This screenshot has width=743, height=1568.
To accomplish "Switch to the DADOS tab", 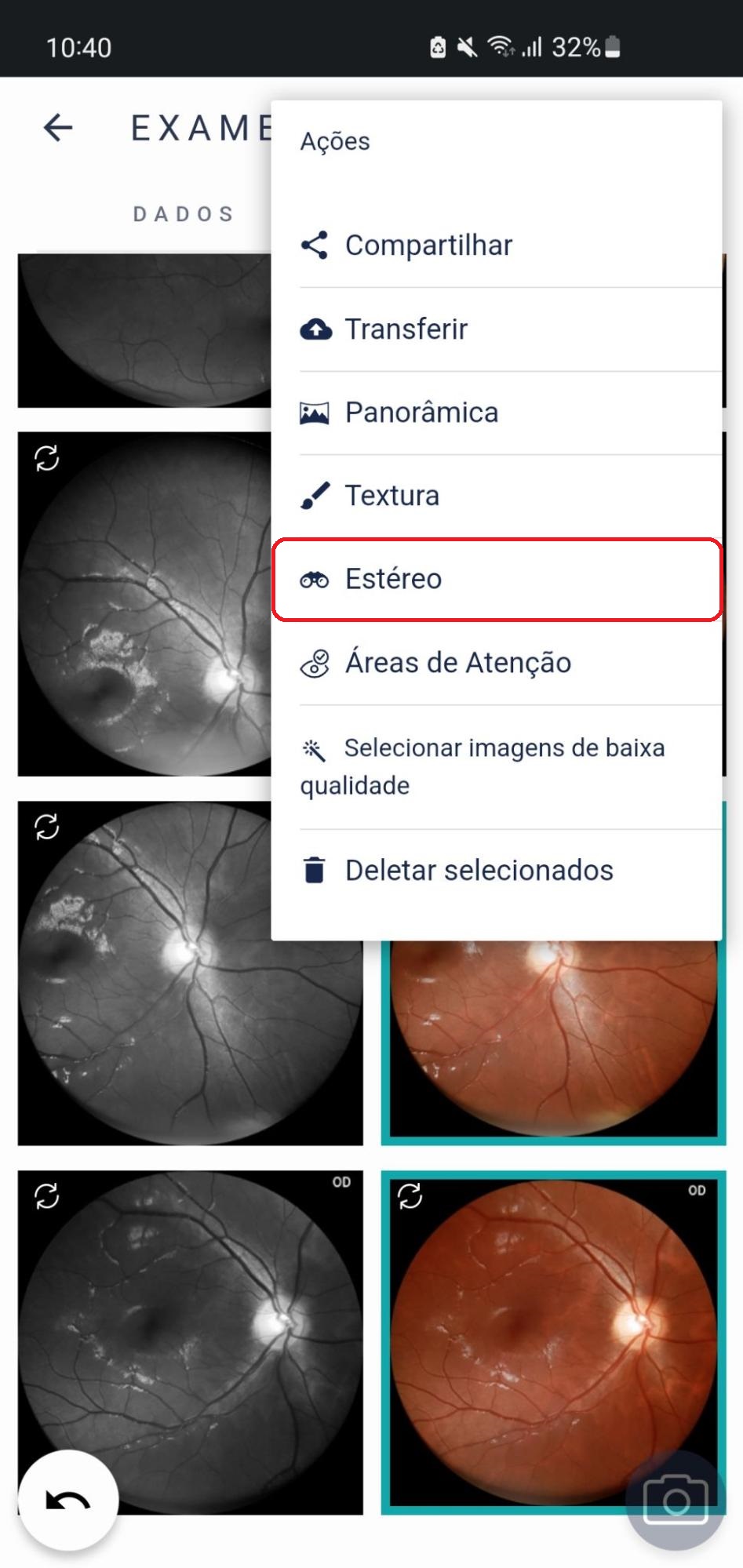I will click(184, 214).
